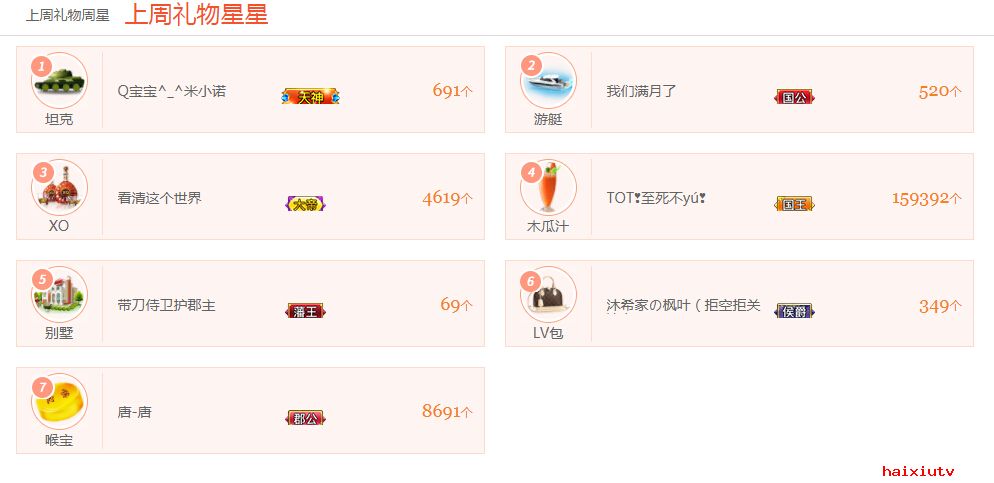View 看清这个世界 user page
Image resolution: width=994 pixels, height=483 pixels.
159,198
